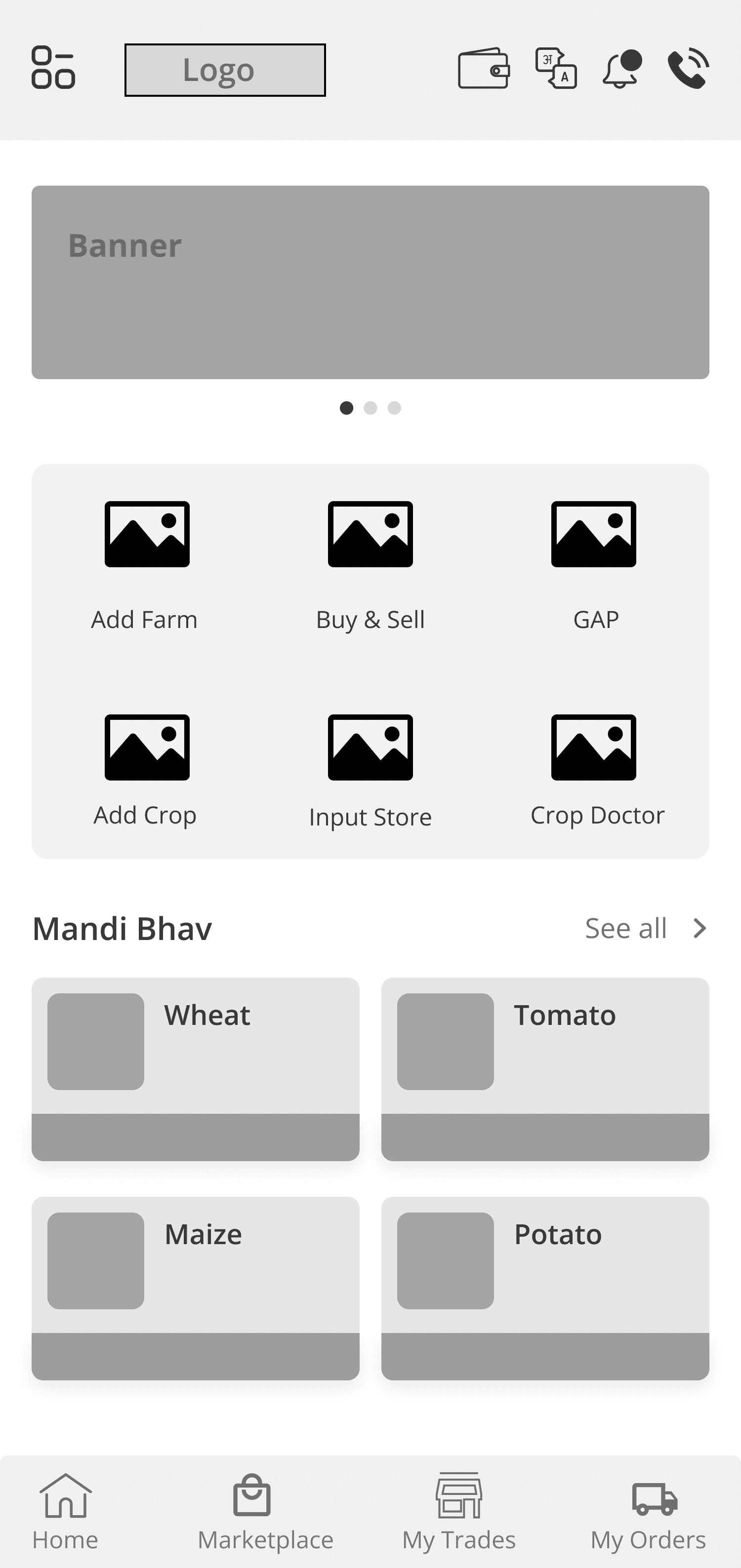Screen dimensions: 741x1568
Task: Open the Maize price card
Action: (196, 1288)
